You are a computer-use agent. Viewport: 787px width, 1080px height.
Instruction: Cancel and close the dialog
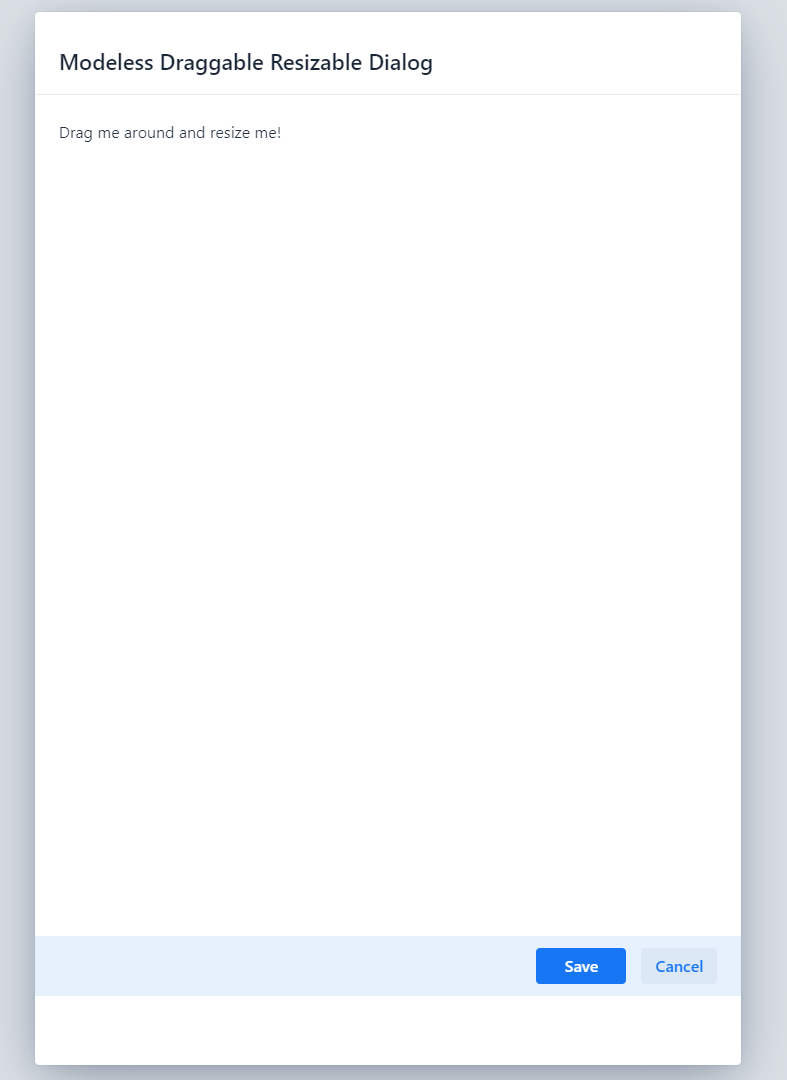click(x=678, y=966)
